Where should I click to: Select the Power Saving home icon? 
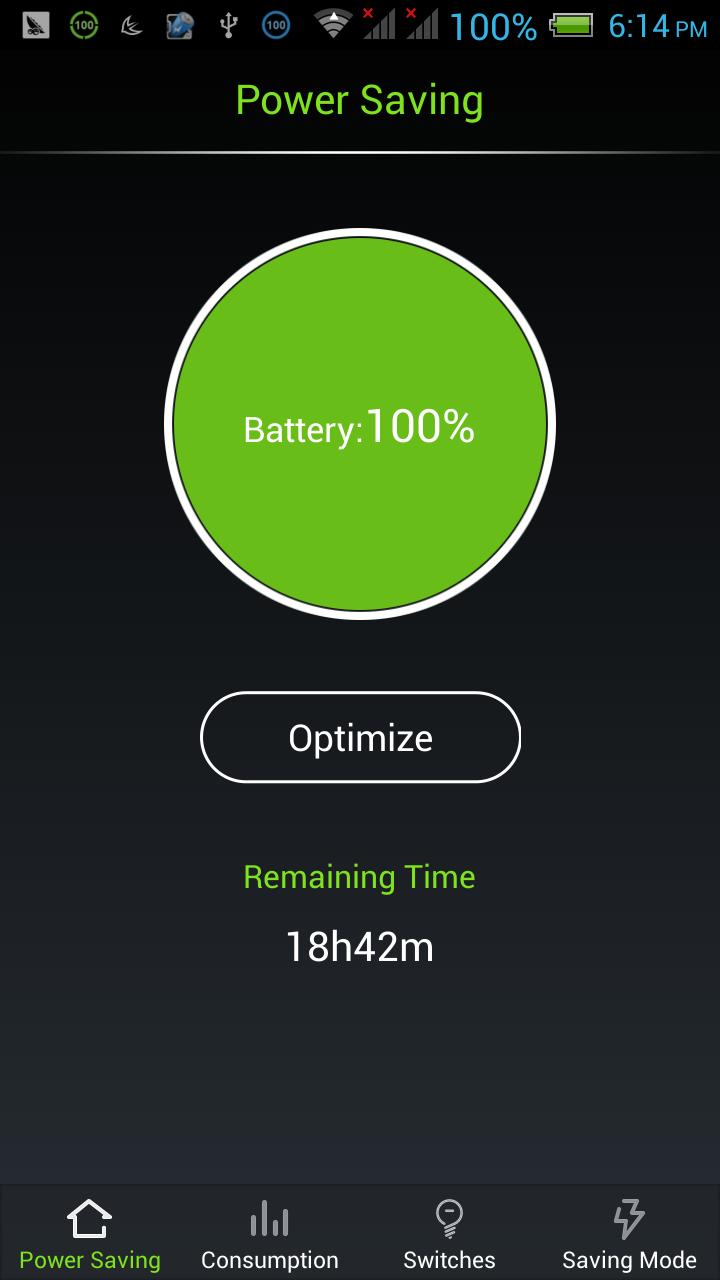[x=90, y=1218]
